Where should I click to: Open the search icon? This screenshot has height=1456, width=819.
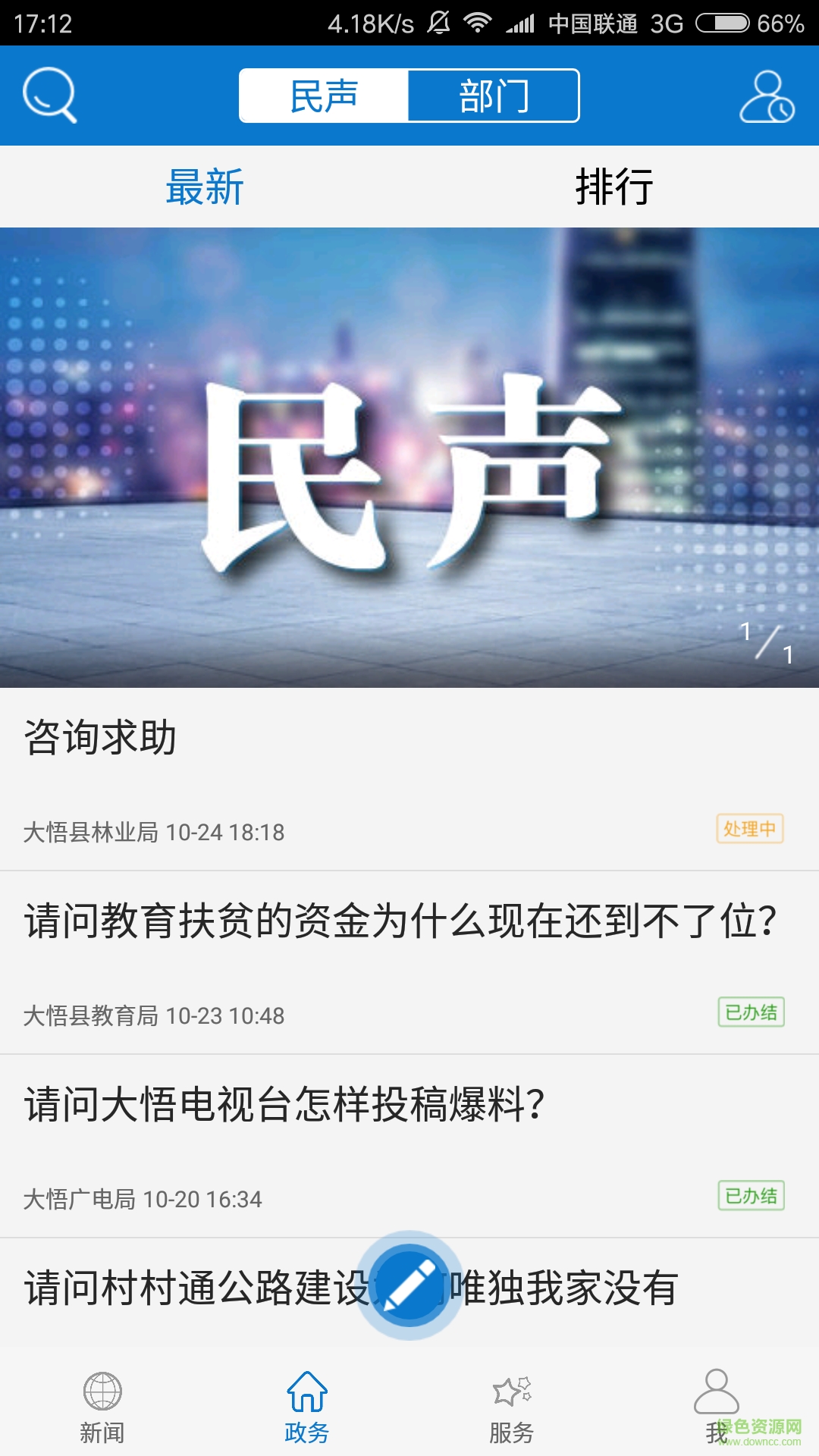click(50, 96)
